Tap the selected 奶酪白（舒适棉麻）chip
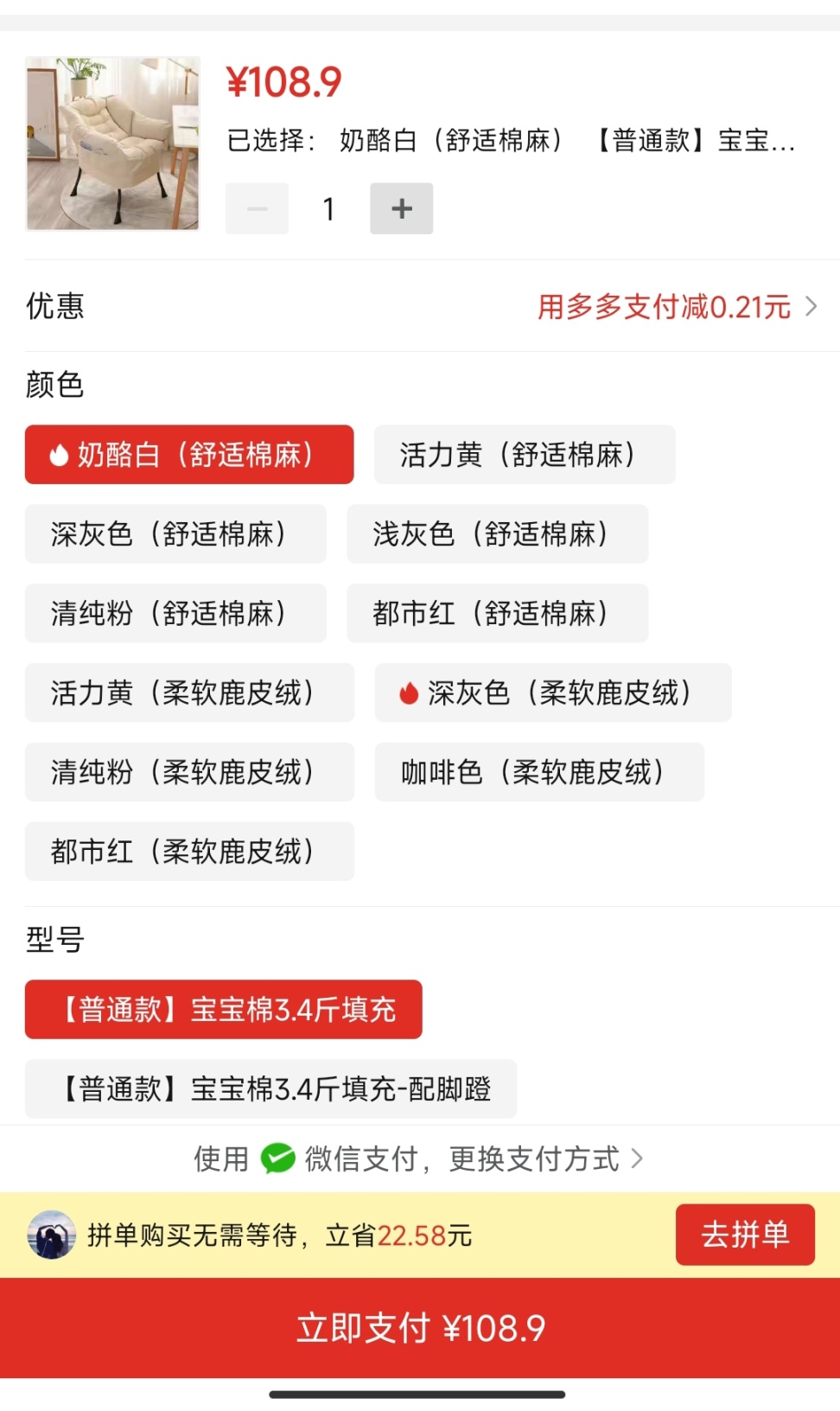Image resolution: width=840 pixels, height=1411 pixels. [x=189, y=455]
